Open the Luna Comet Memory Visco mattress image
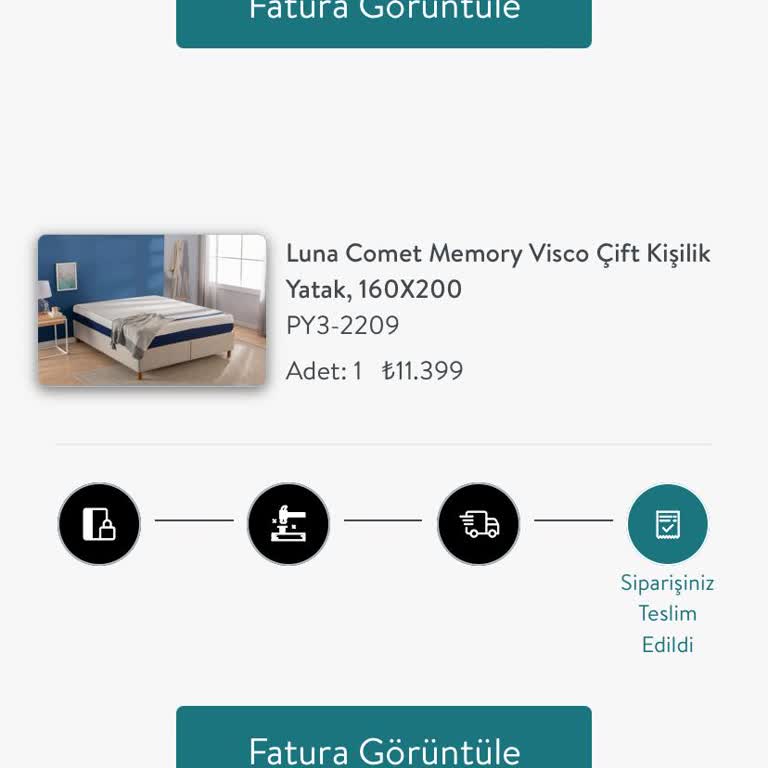Image resolution: width=768 pixels, height=768 pixels. pyautogui.click(x=152, y=310)
